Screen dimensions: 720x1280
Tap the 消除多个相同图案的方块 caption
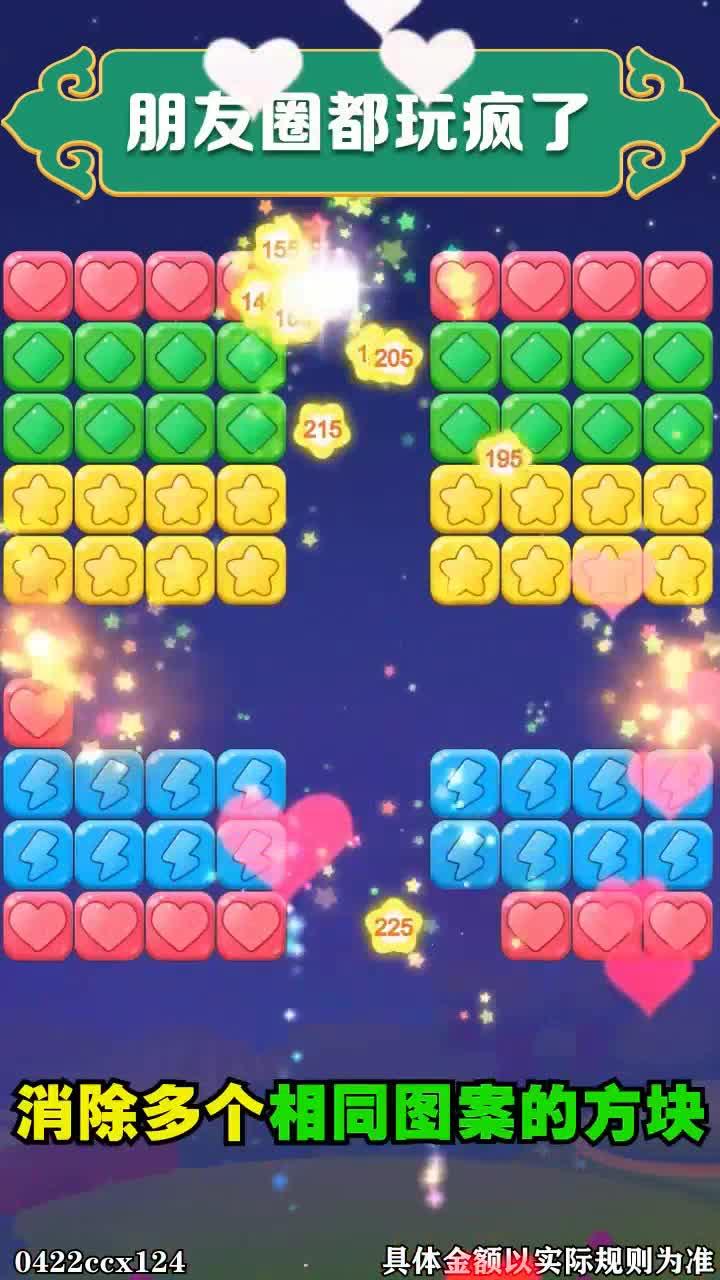[x=358, y=1107]
